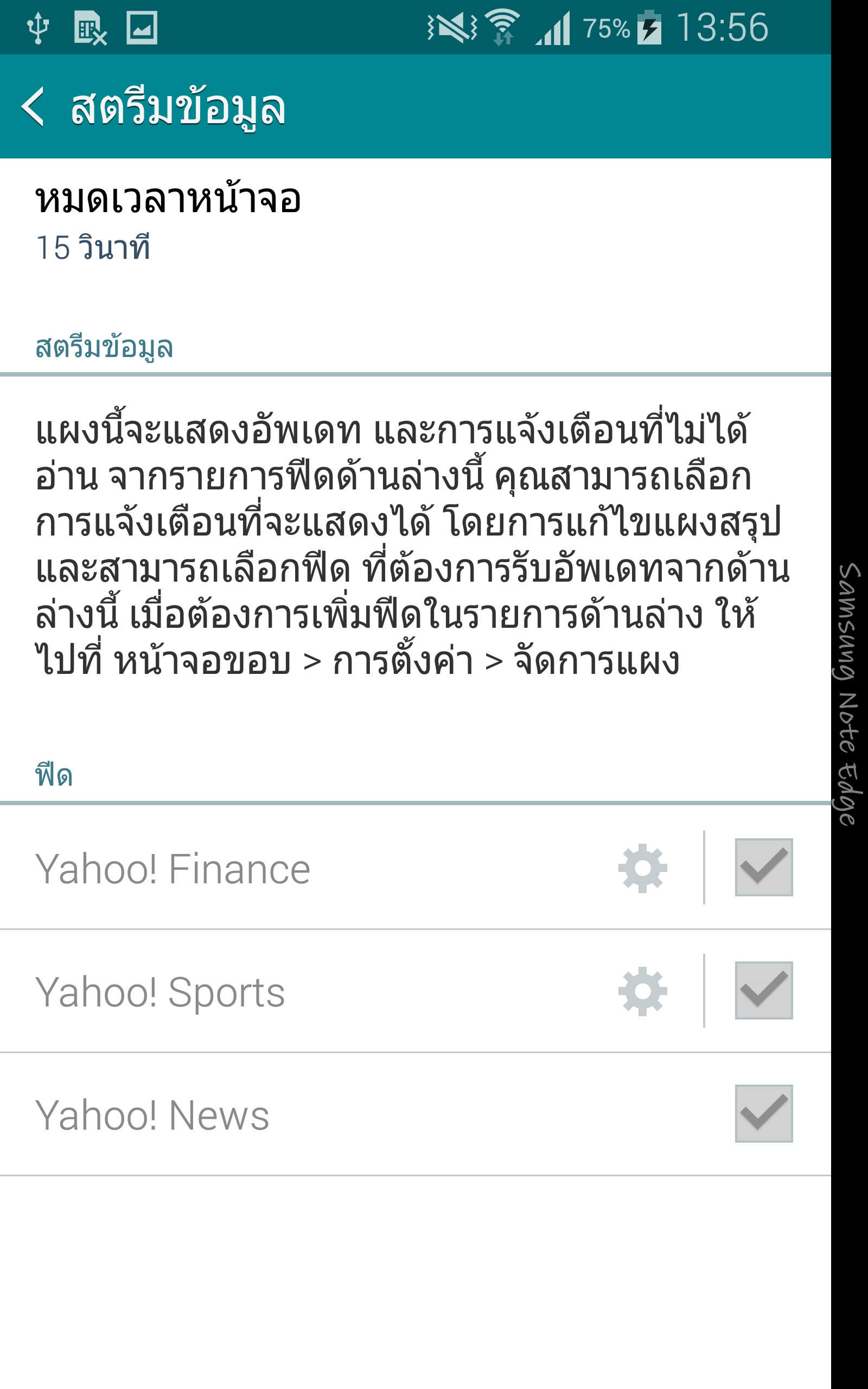Uncheck the Yahoo! Sports feed
868x1389 pixels.
763,991
